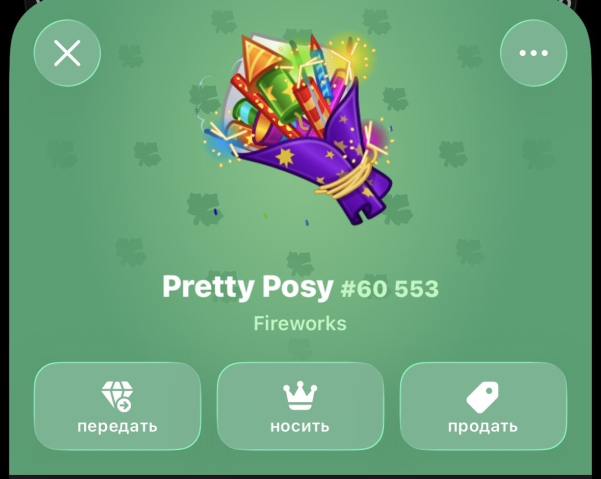This screenshot has width=601, height=479.
Task: Close the Pretty Posy gift sheet
Action: [x=67, y=52]
